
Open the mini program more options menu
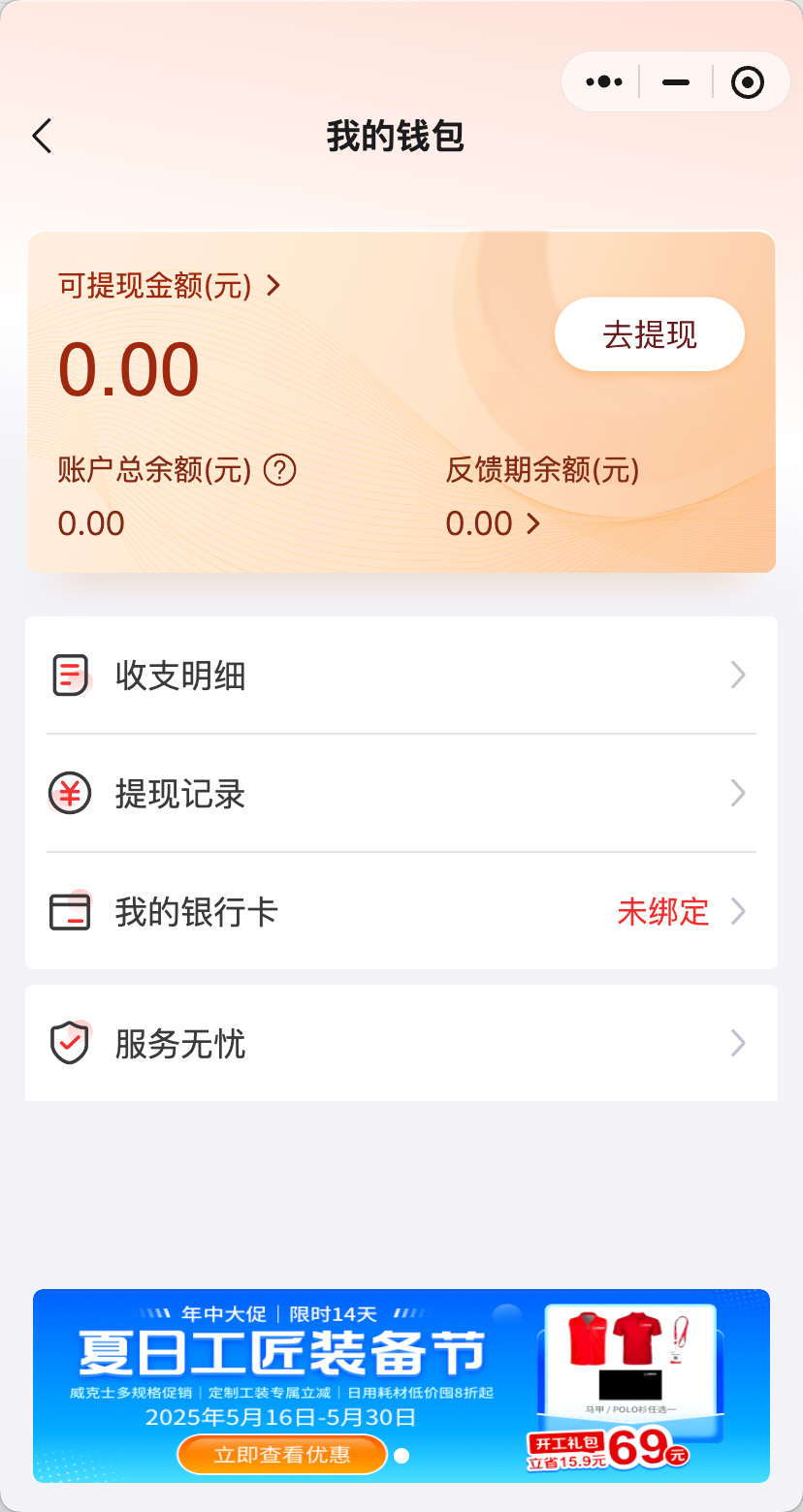coord(603,82)
